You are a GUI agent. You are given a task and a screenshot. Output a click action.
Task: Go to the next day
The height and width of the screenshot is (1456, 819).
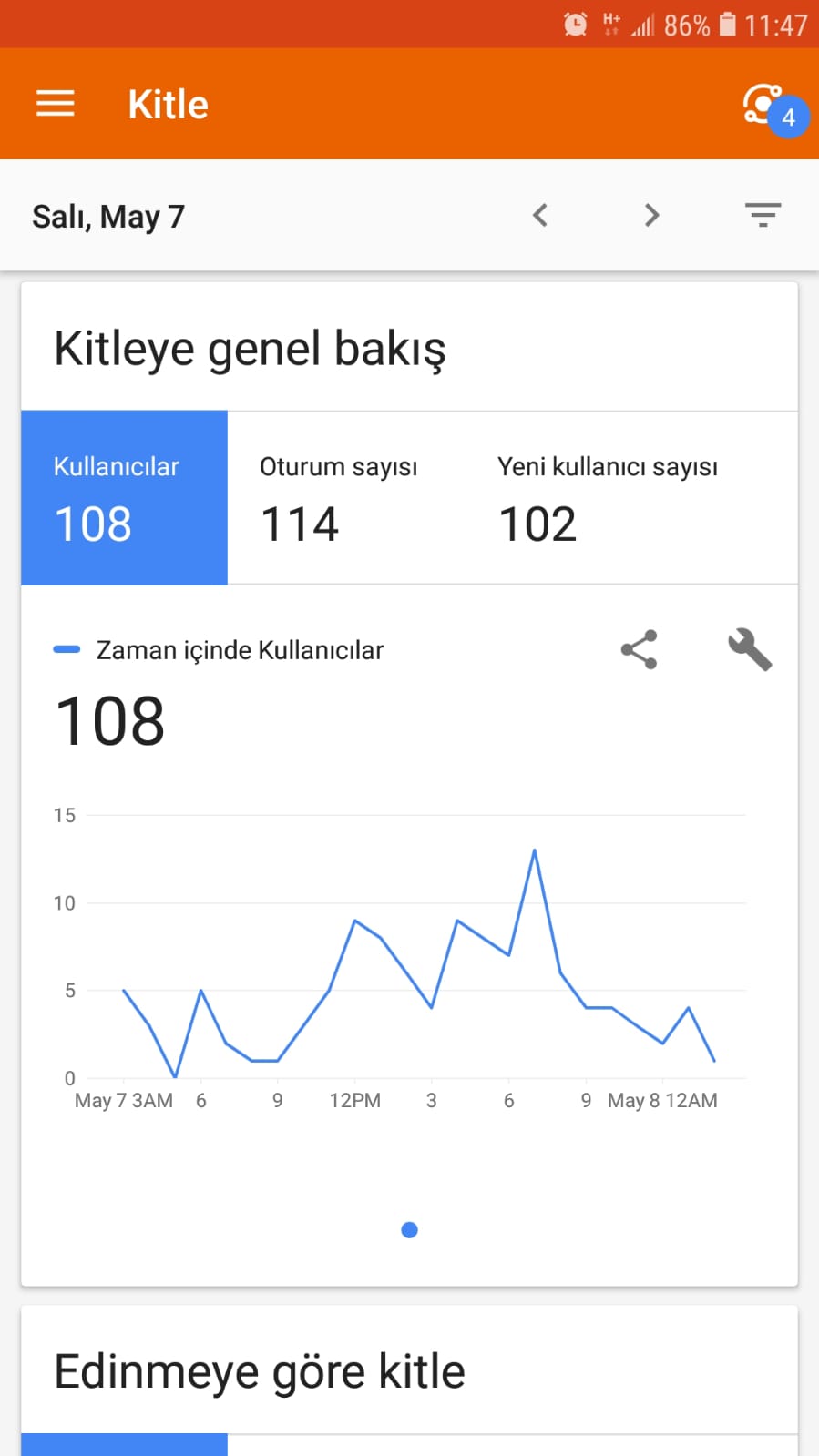click(x=651, y=216)
